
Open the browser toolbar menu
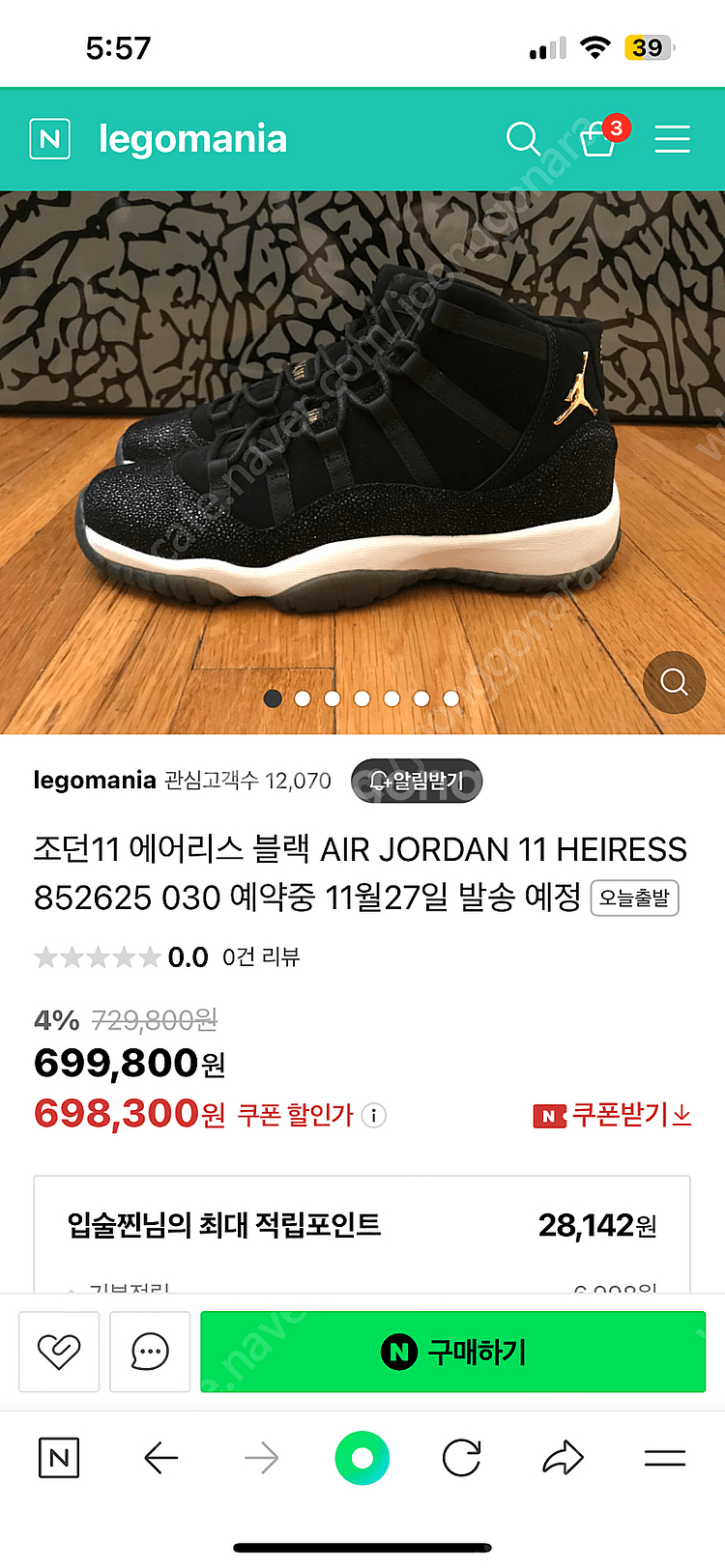point(664,1458)
